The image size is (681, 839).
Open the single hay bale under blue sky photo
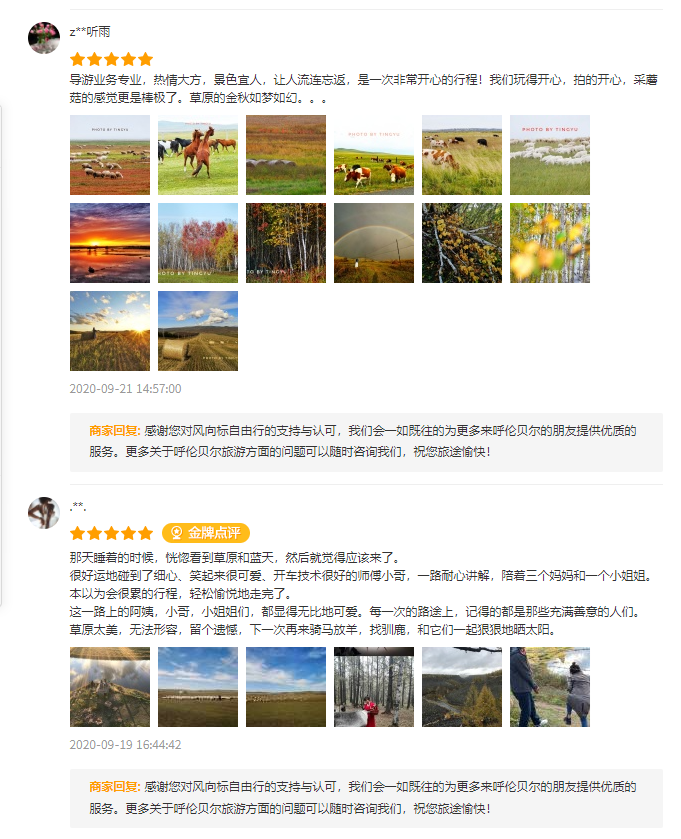pos(198,331)
